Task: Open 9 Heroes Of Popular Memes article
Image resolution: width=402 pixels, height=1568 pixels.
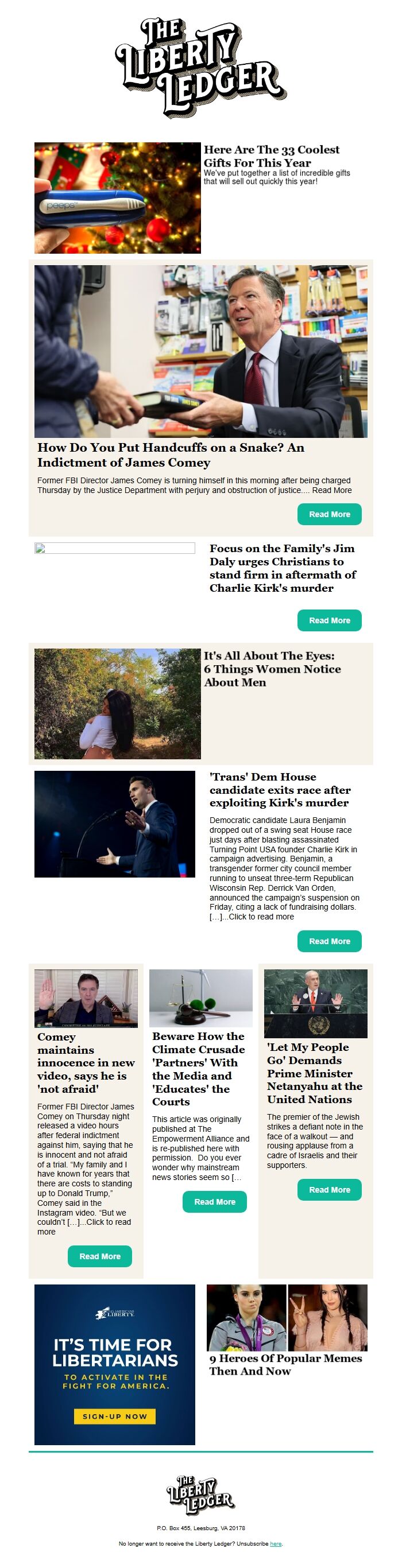Action: (285, 1364)
